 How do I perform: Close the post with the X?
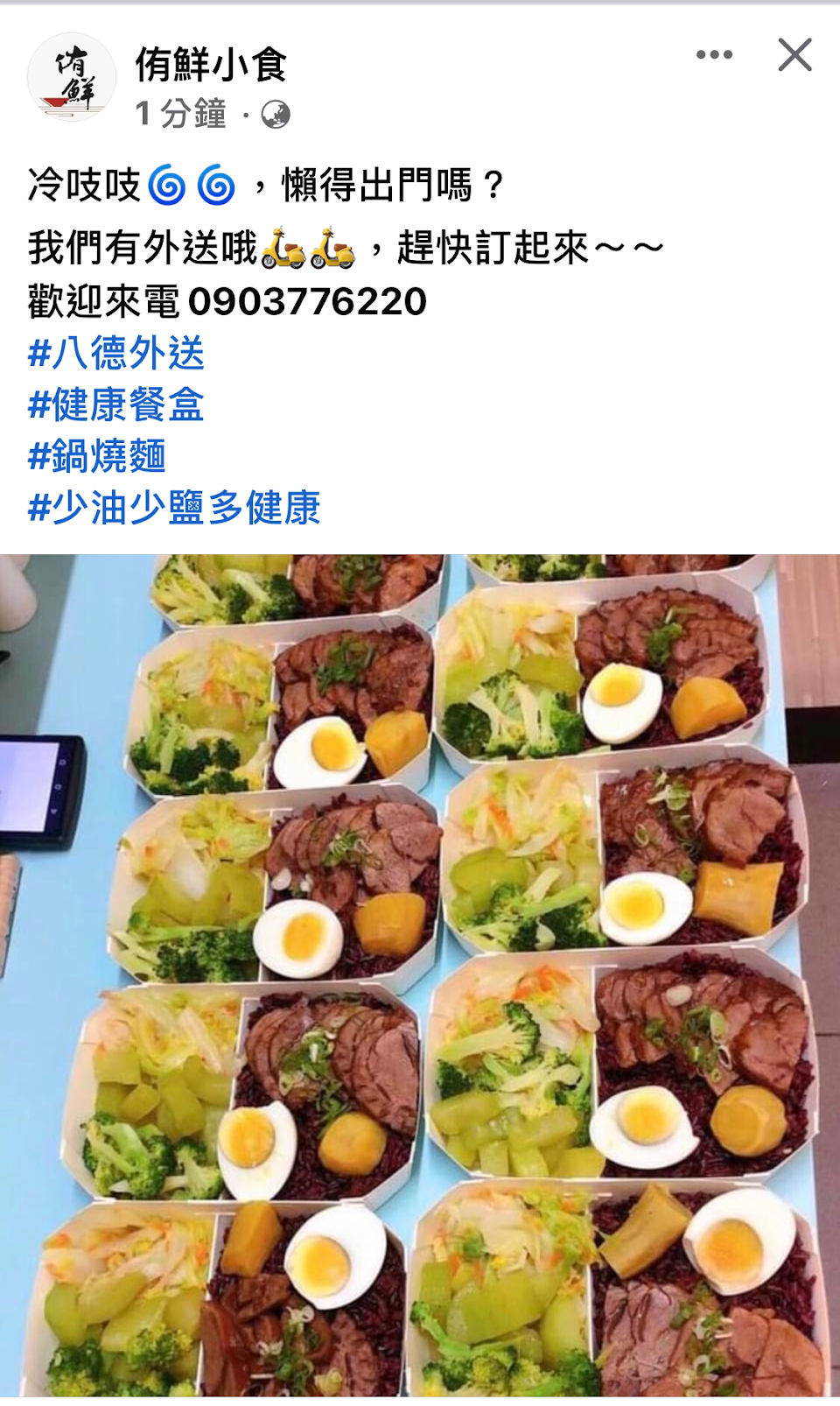click(794, 55)
